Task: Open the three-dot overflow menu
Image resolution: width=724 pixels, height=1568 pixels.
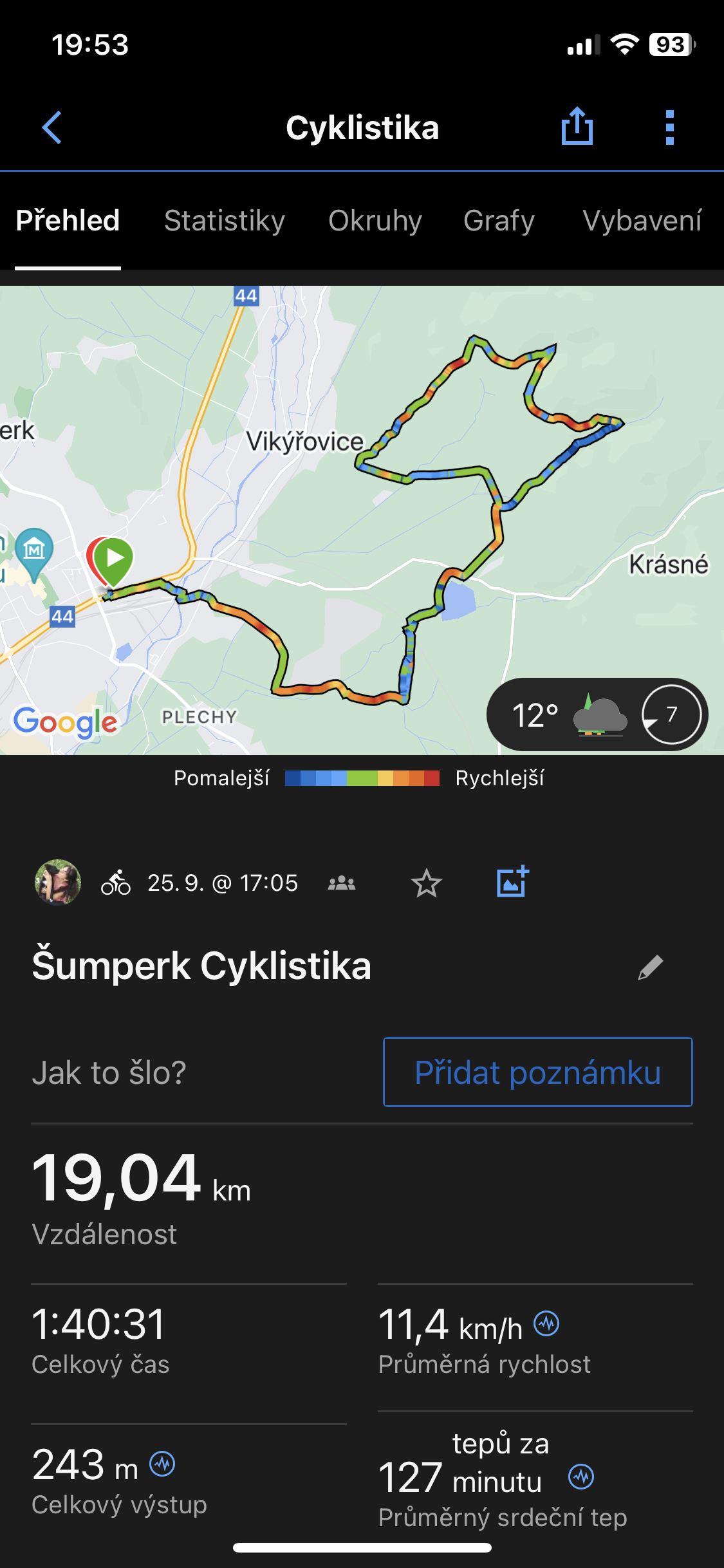Action: (670, 127)
